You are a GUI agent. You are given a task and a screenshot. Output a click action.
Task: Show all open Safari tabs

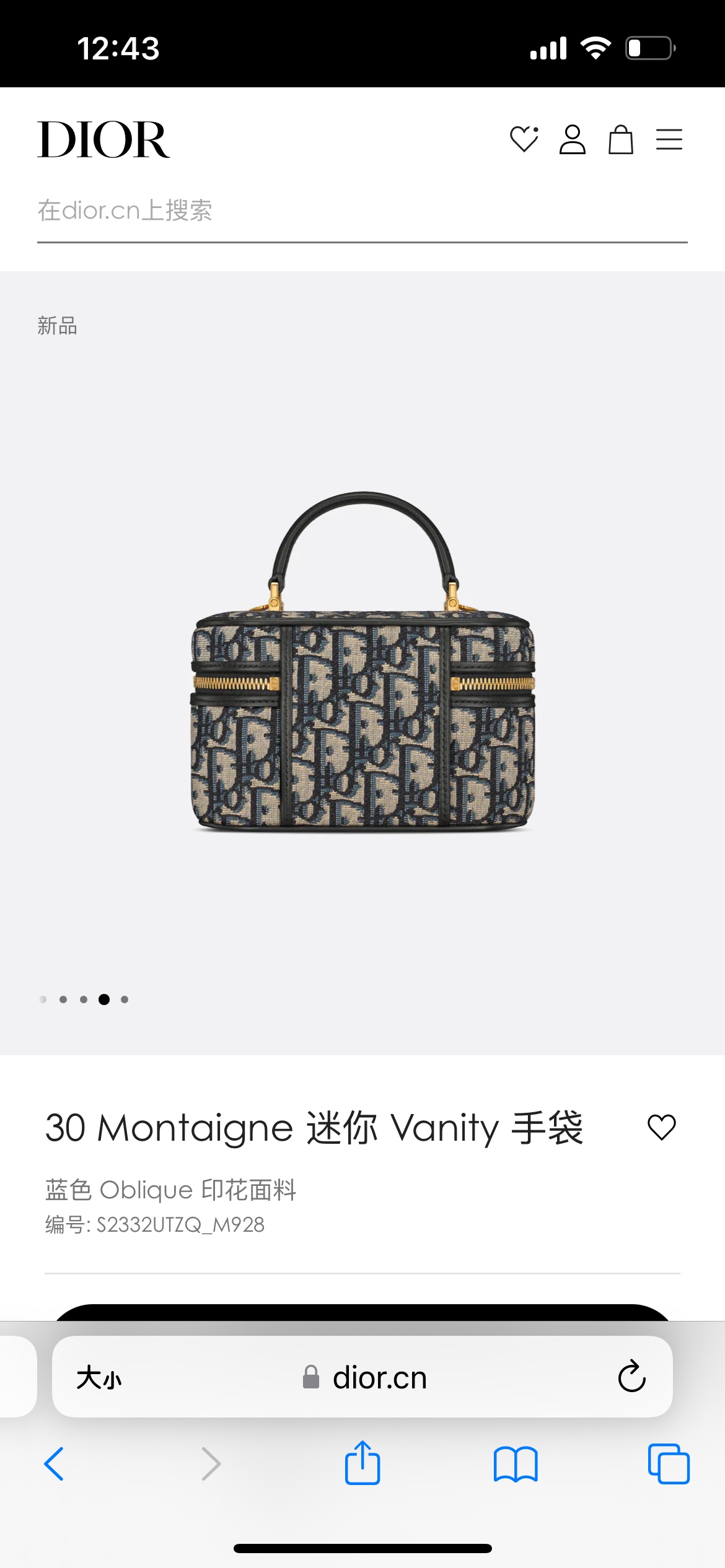tap(669, 1464)
